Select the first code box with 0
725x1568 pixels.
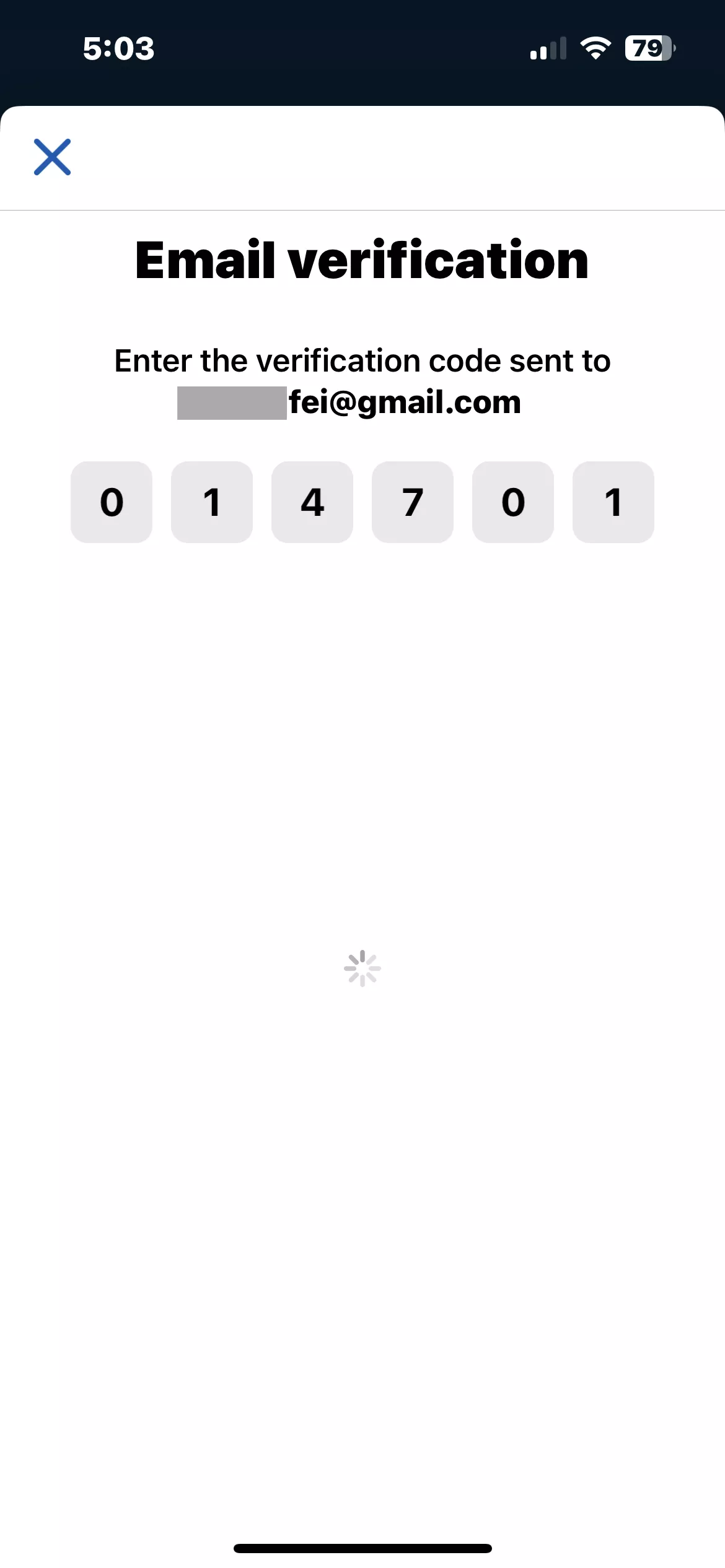112,502
